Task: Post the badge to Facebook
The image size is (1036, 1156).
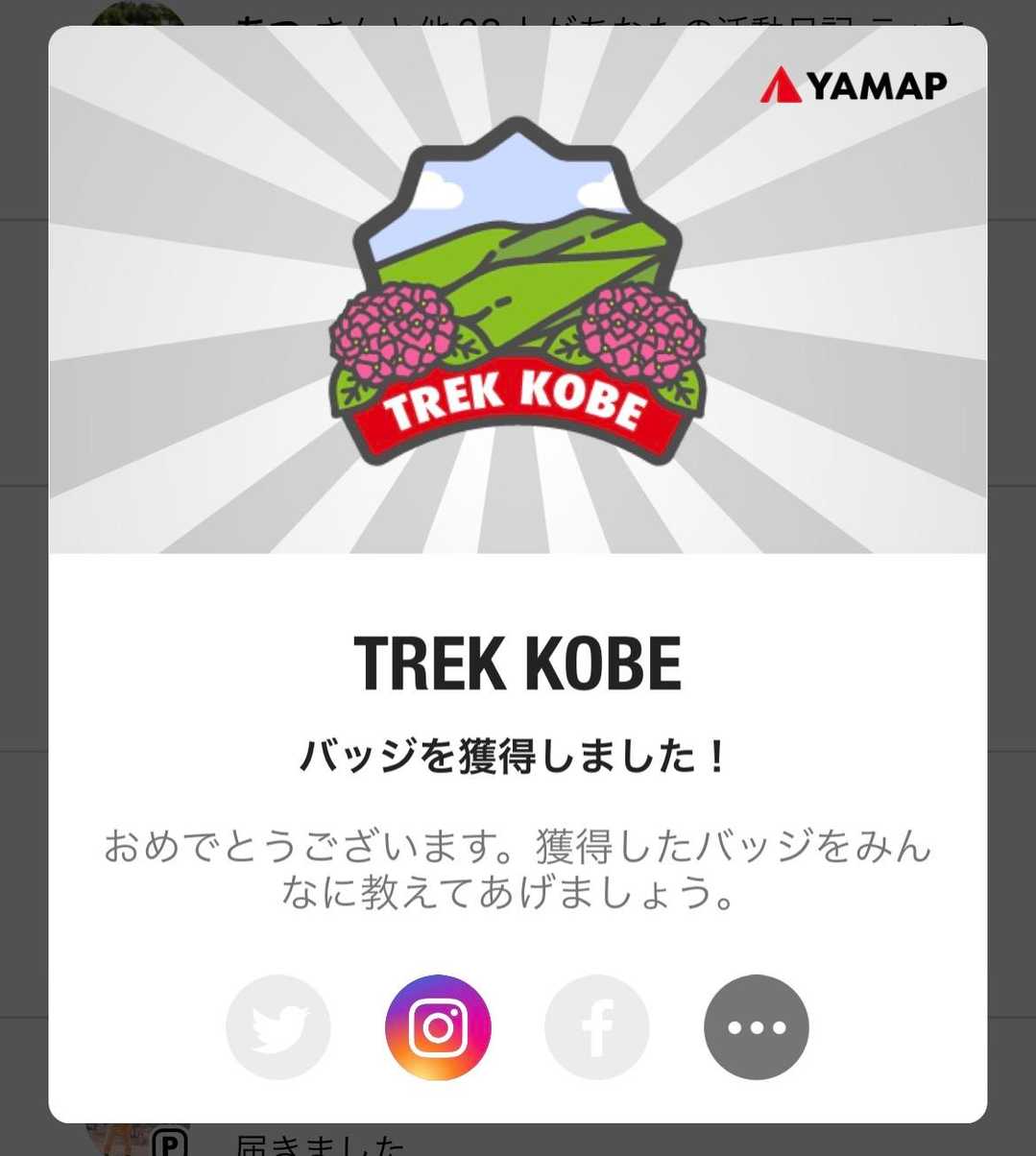Action: (597, 1027)
